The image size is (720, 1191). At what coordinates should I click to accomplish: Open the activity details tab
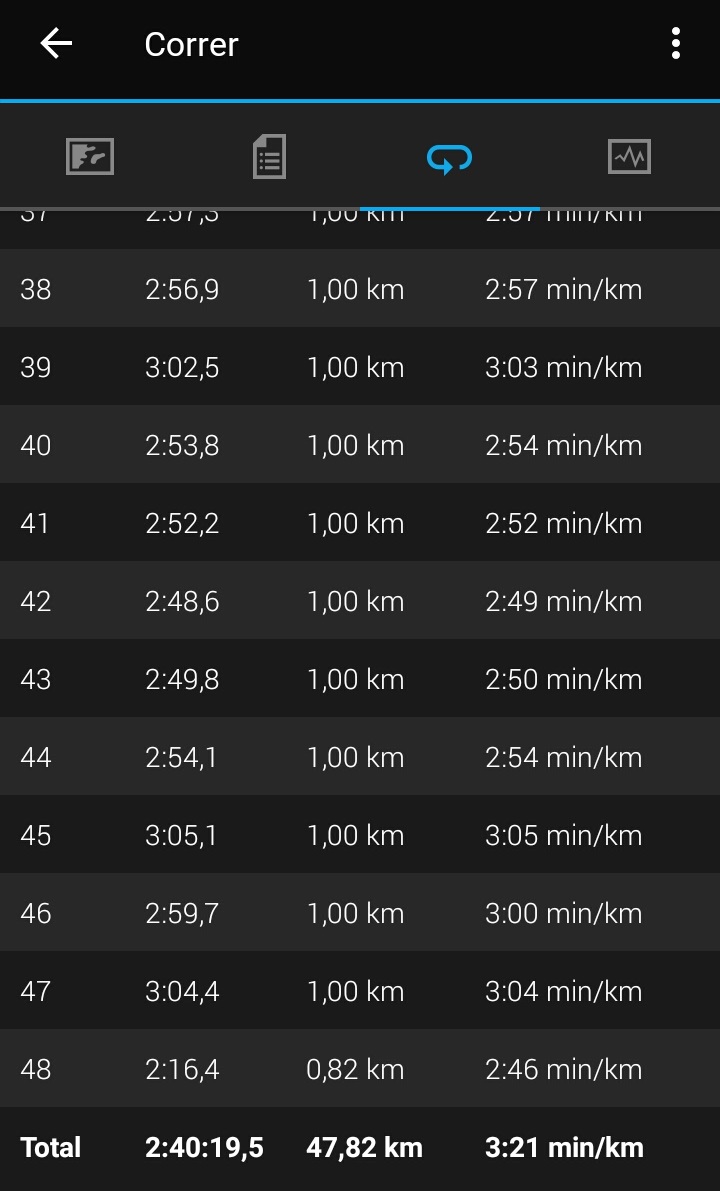coord(269,157)
